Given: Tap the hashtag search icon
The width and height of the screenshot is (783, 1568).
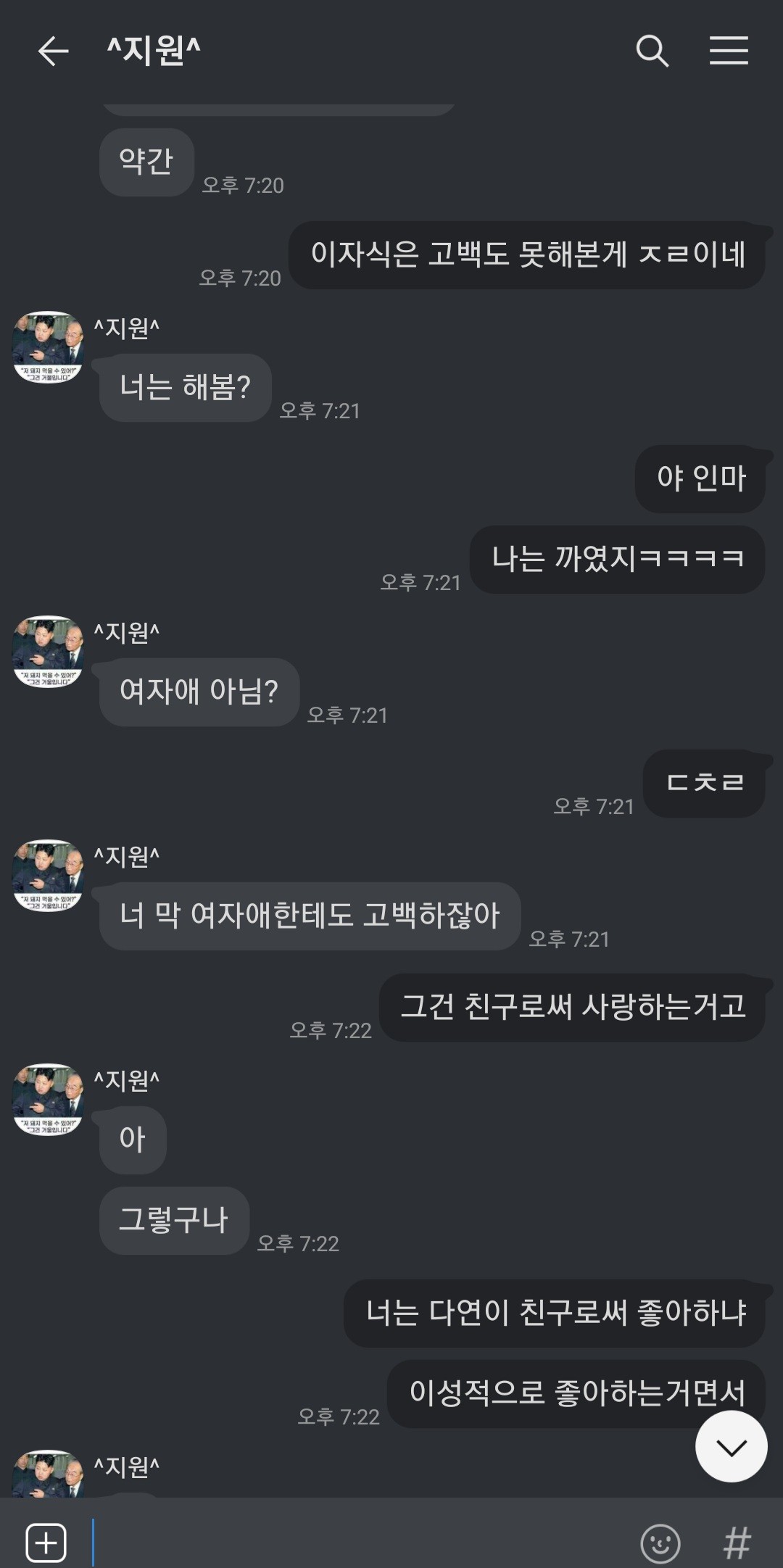Looking at the screenshot, I should click(x=737, y=1543).
